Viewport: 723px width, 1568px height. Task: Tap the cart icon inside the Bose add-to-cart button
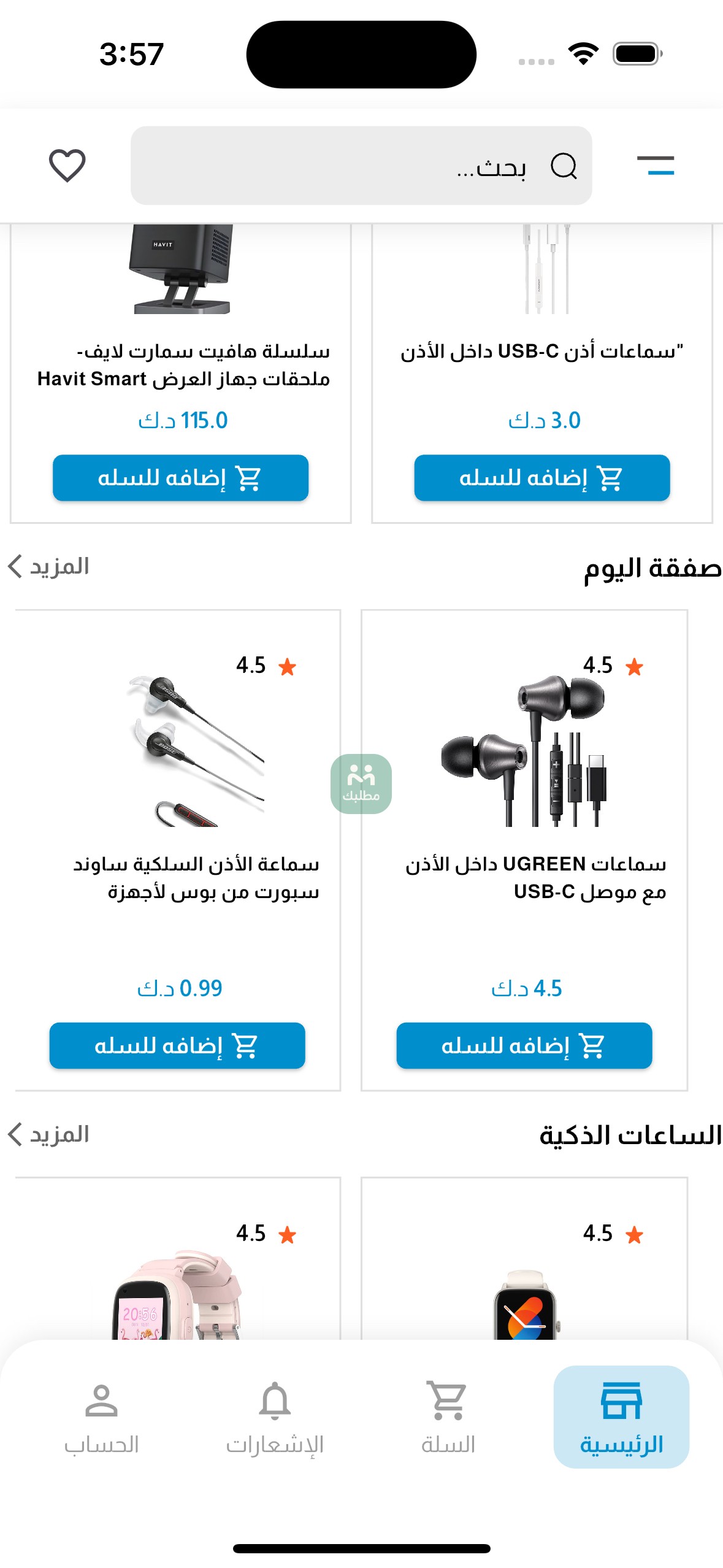point(245,1046)
